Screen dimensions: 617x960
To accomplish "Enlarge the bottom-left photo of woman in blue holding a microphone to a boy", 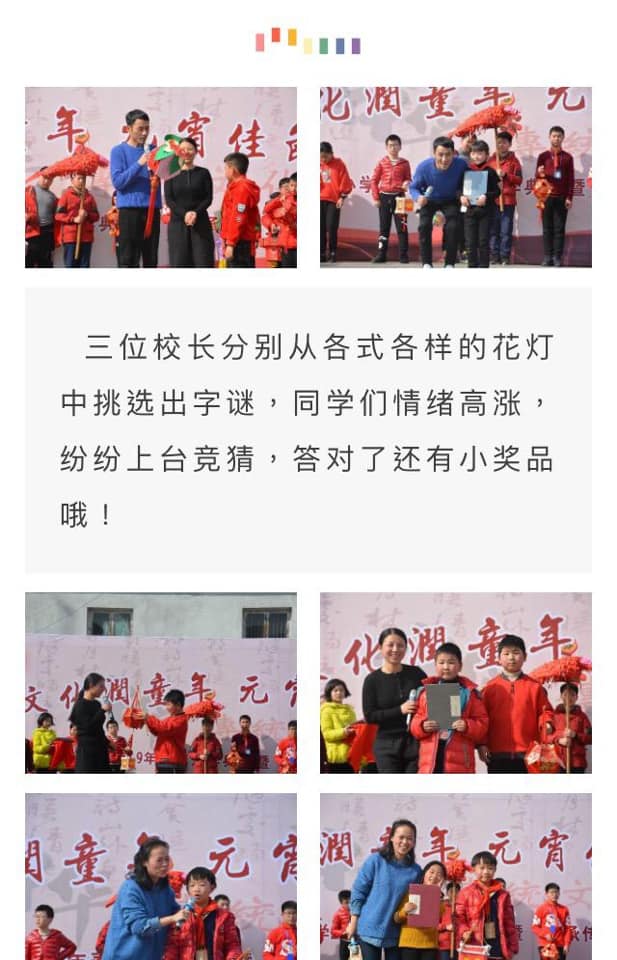I will [x=160, y=876].
